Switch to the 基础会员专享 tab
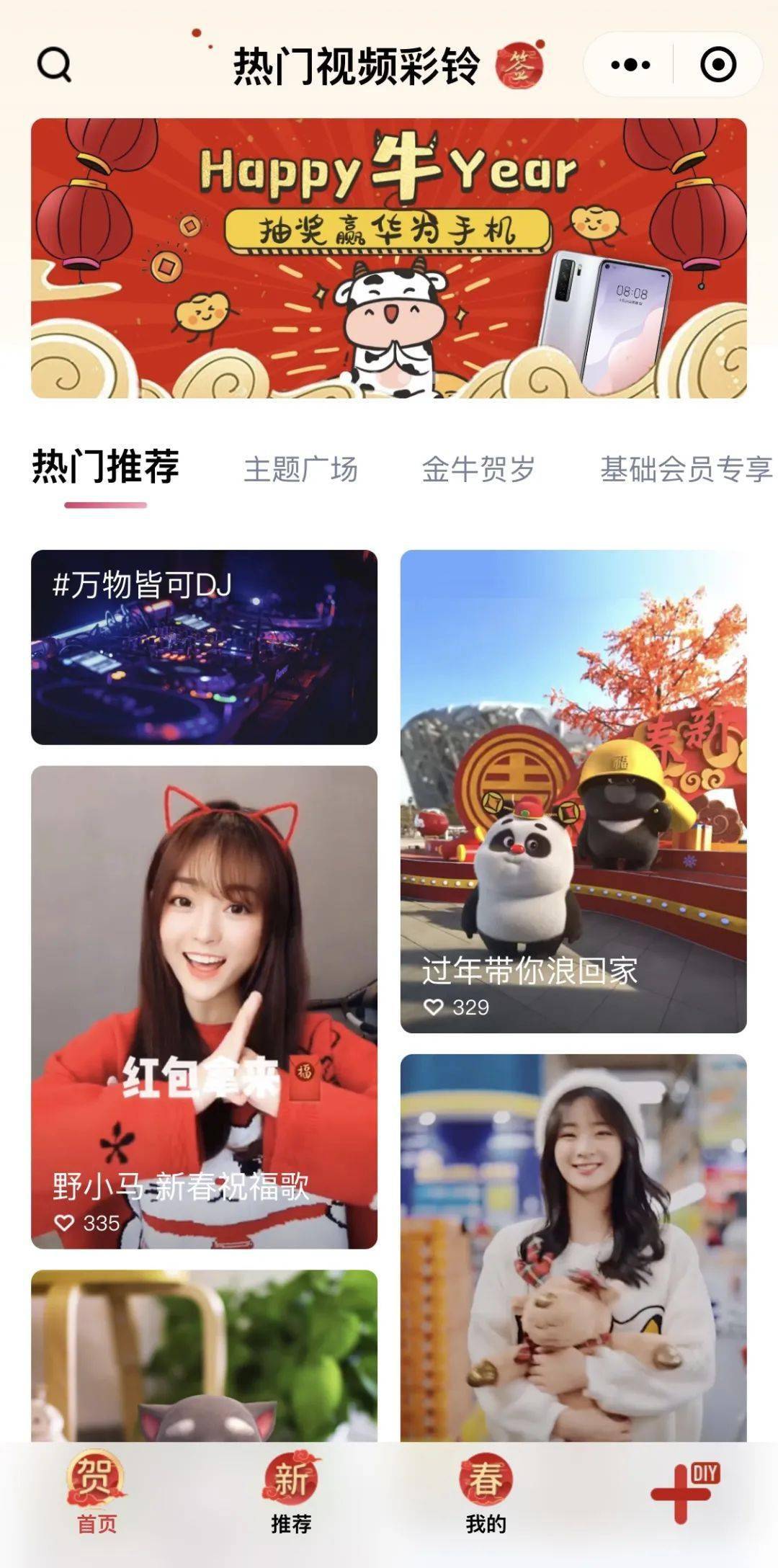 (x=687, y=469)
